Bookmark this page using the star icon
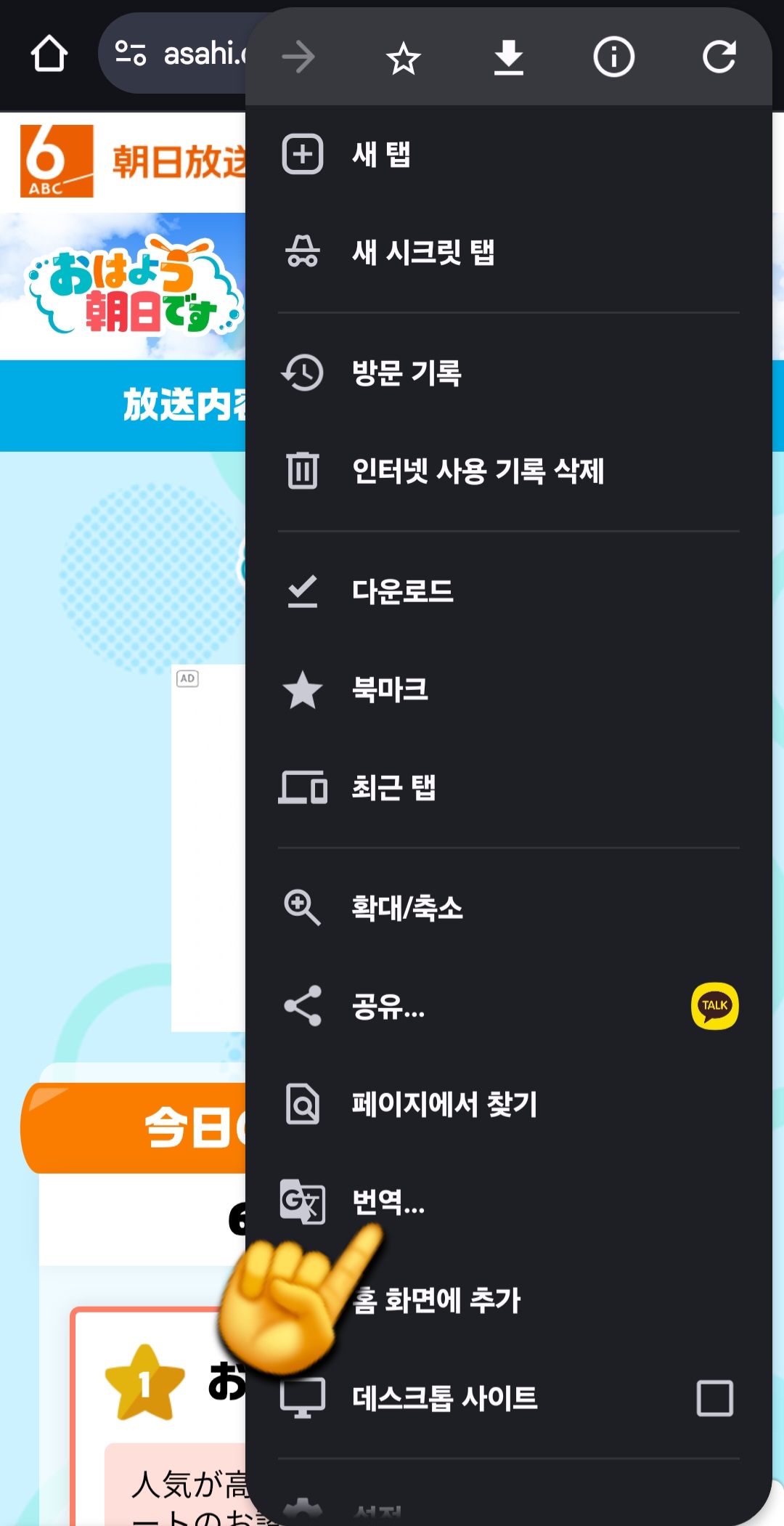This screenshot has width=784, height=1526. tap(404, 58)
